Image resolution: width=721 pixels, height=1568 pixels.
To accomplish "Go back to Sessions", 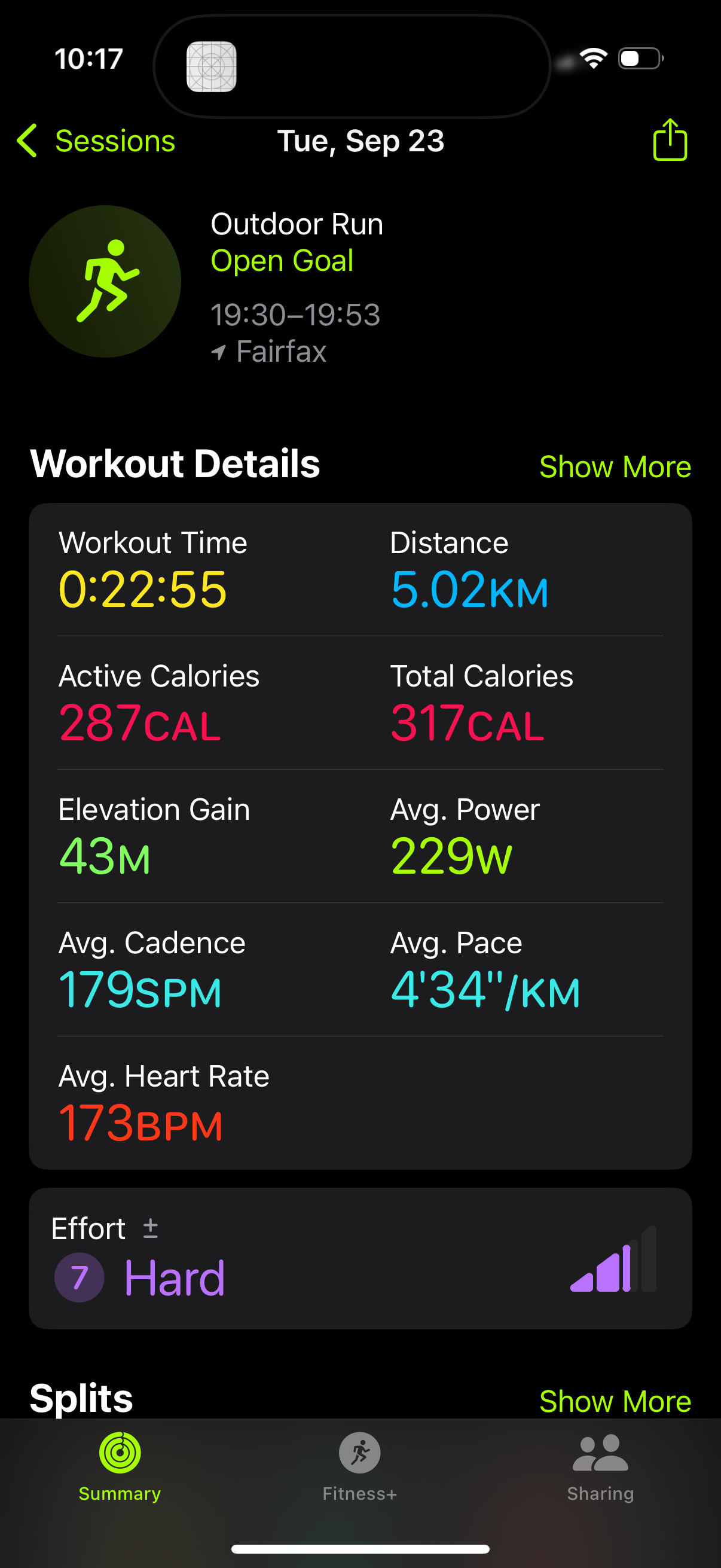I will 97,141.
